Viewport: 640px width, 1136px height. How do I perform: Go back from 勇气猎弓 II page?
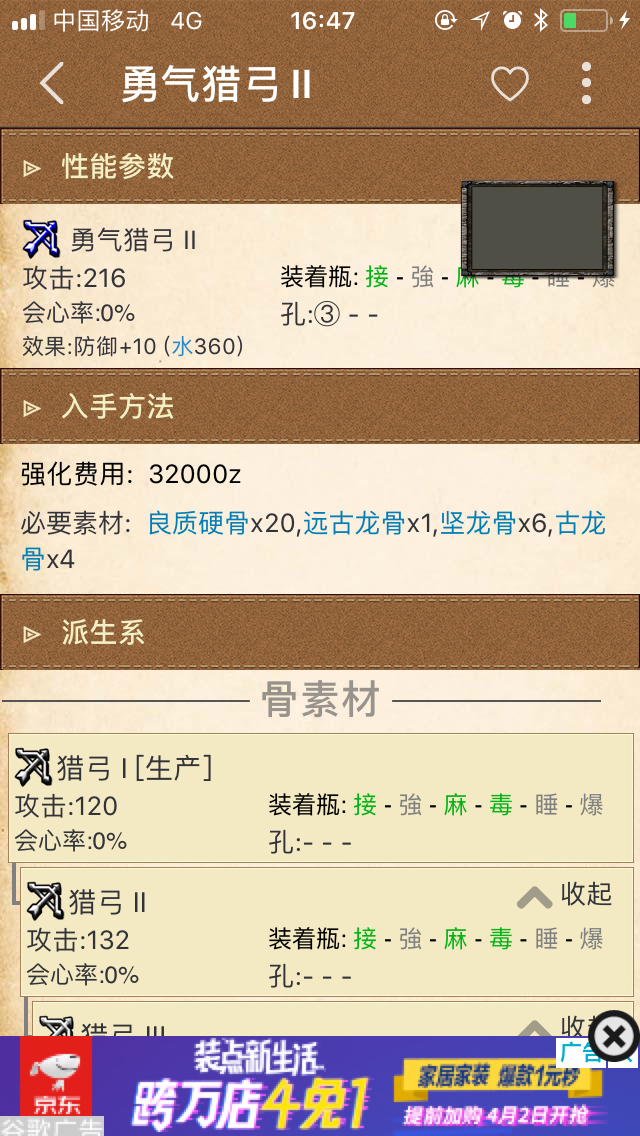(52, 84)
